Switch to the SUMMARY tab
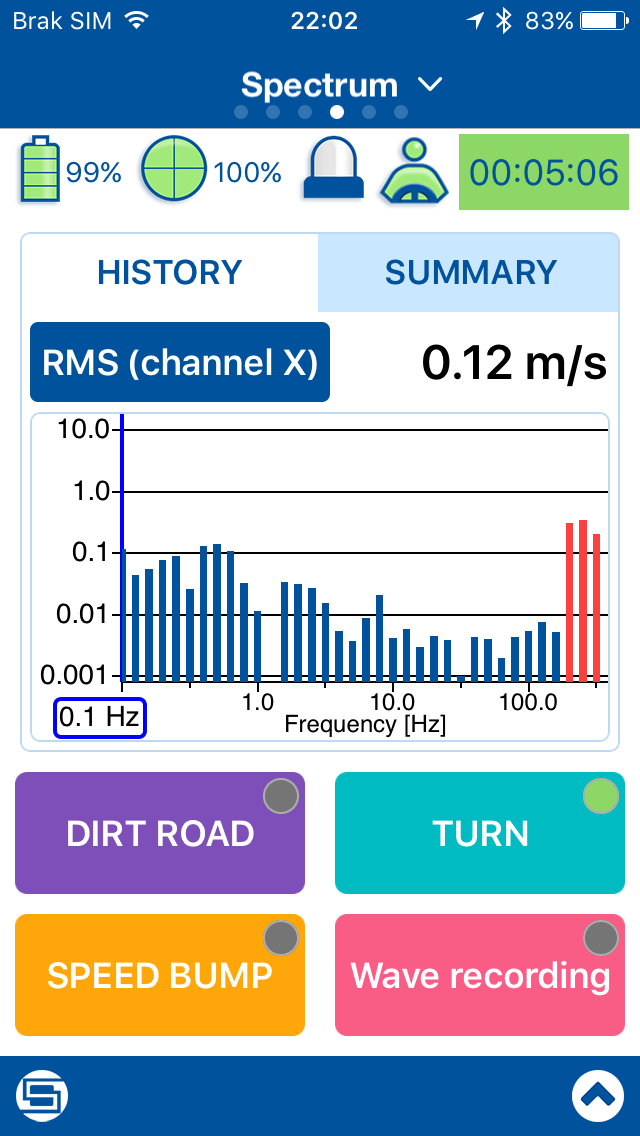This screenshot has width=640, height=1136. click(469, 272)
